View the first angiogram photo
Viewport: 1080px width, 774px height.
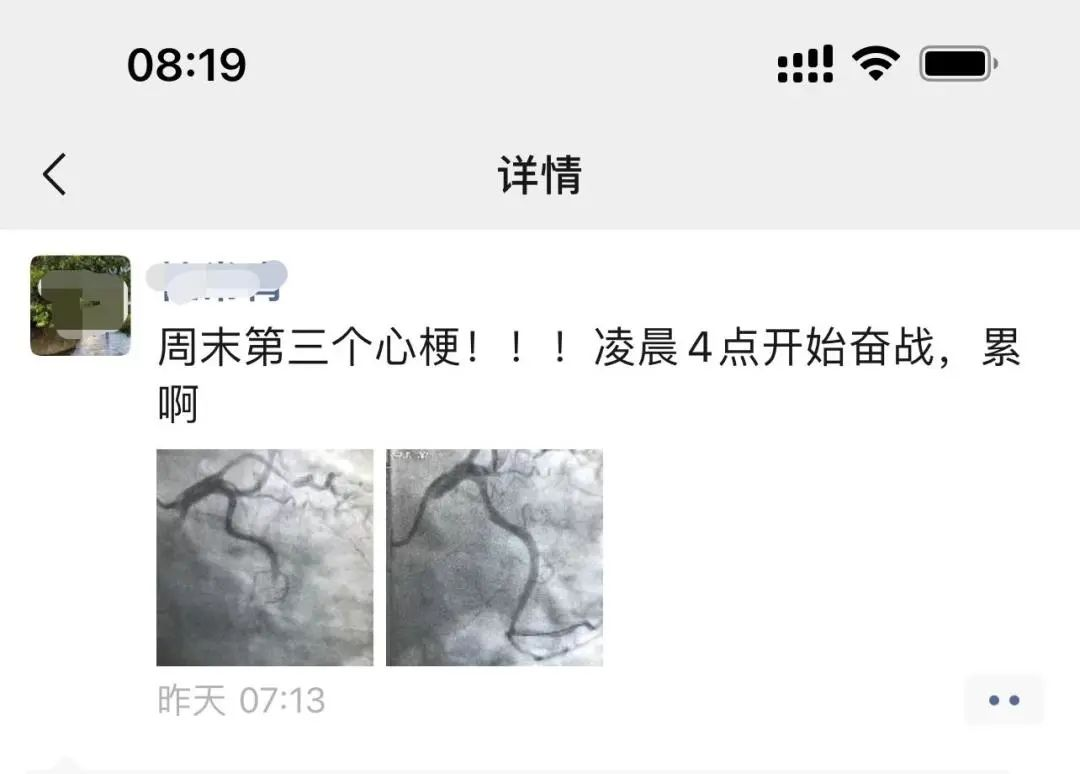point(265,557)
